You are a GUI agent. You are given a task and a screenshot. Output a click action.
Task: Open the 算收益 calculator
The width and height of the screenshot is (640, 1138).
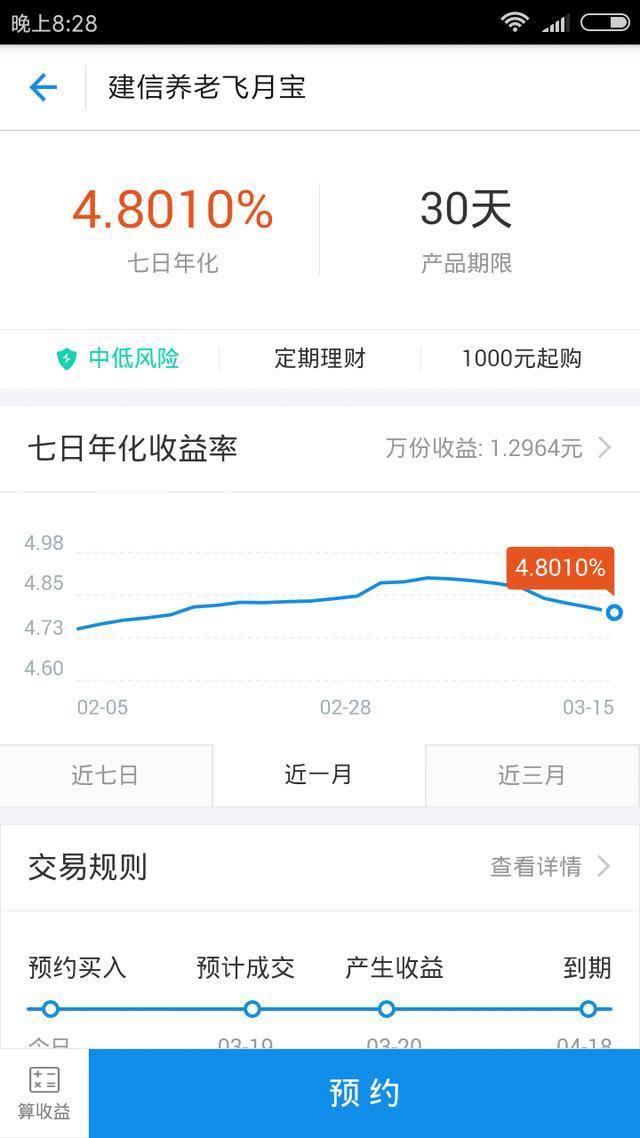44,1093
